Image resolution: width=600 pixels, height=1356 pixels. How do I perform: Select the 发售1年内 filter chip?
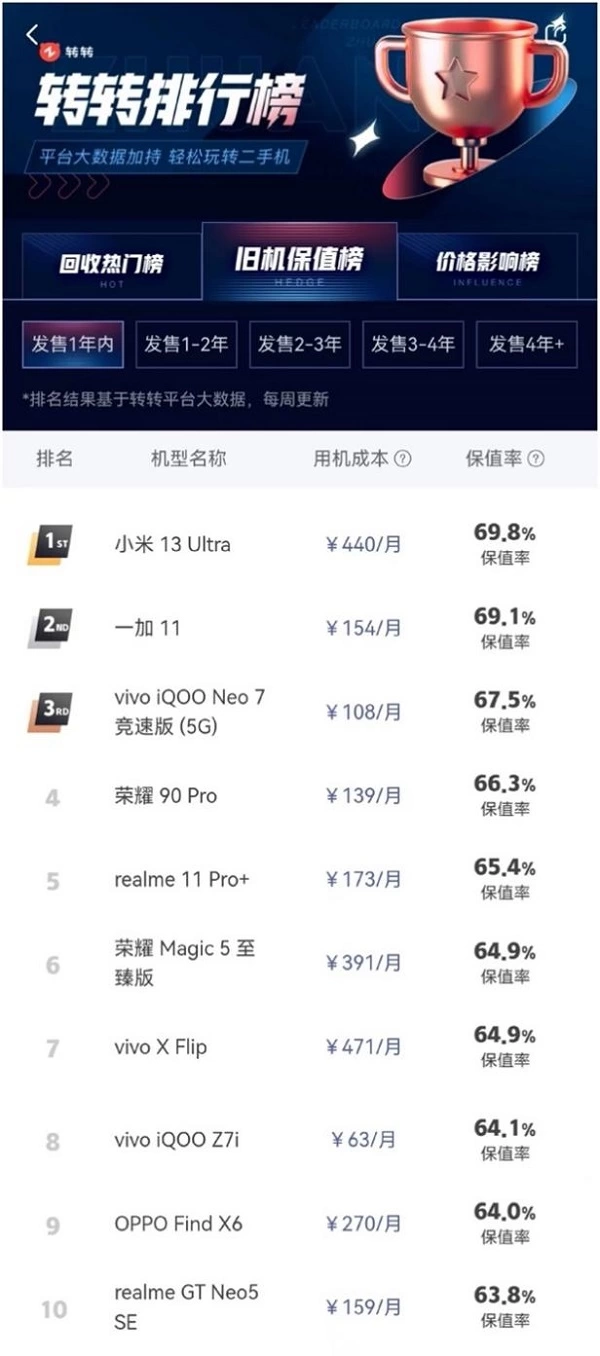tap(72, 344)
